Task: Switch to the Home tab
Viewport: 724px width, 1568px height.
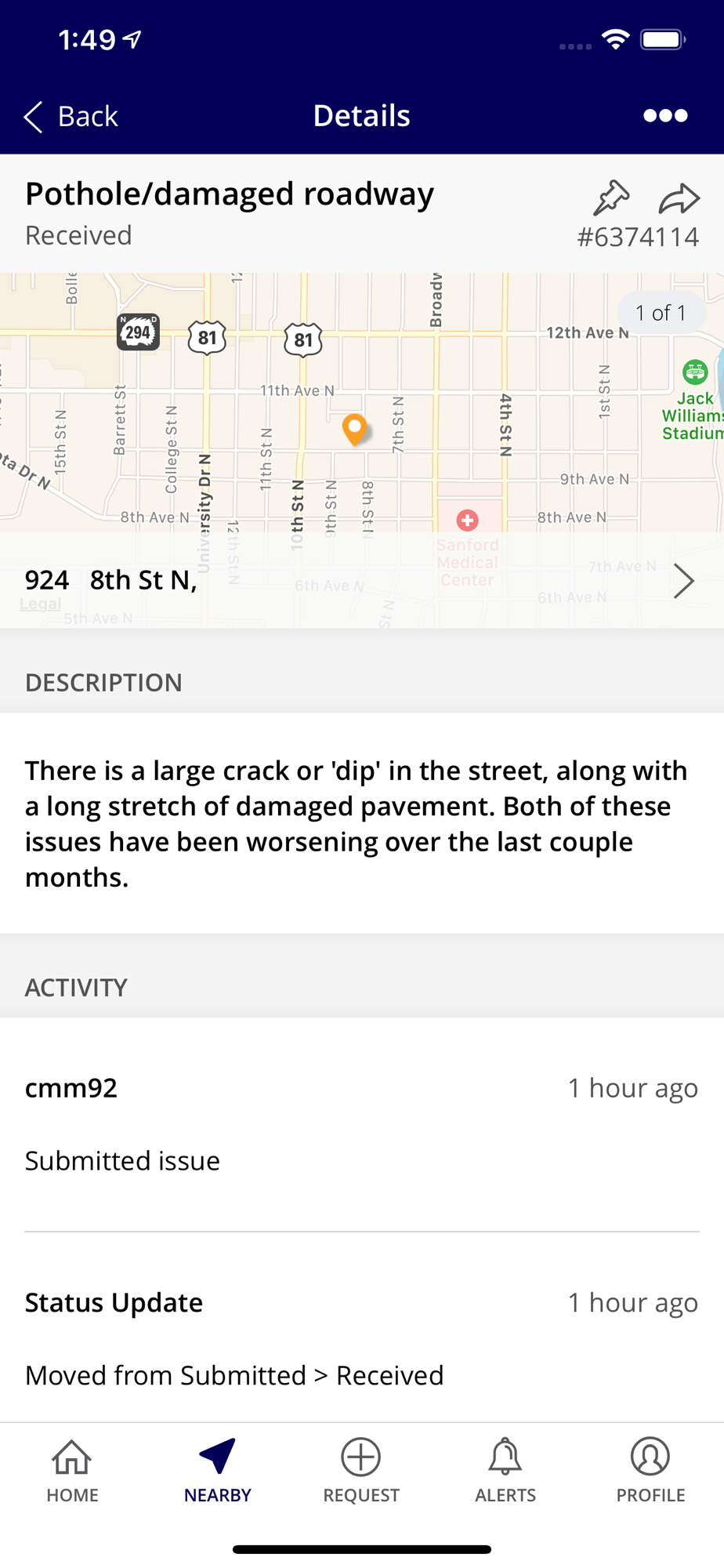Action: pos(72,1472)
